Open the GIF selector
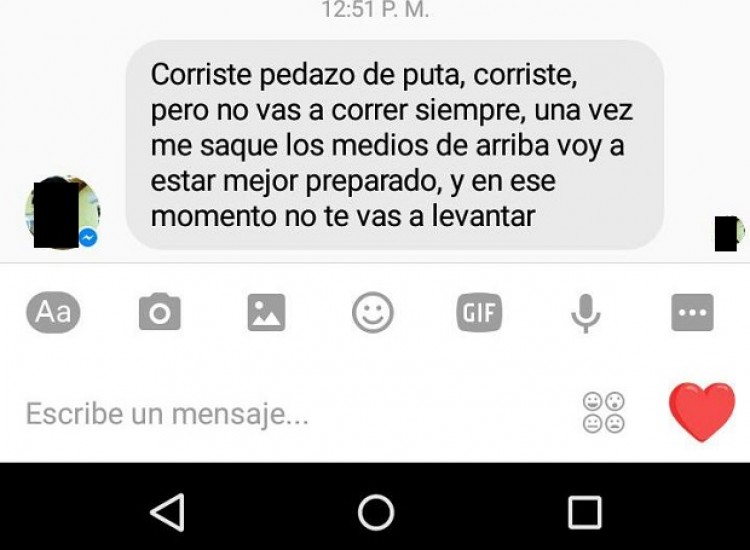750x550 pixels. [479, 313]
